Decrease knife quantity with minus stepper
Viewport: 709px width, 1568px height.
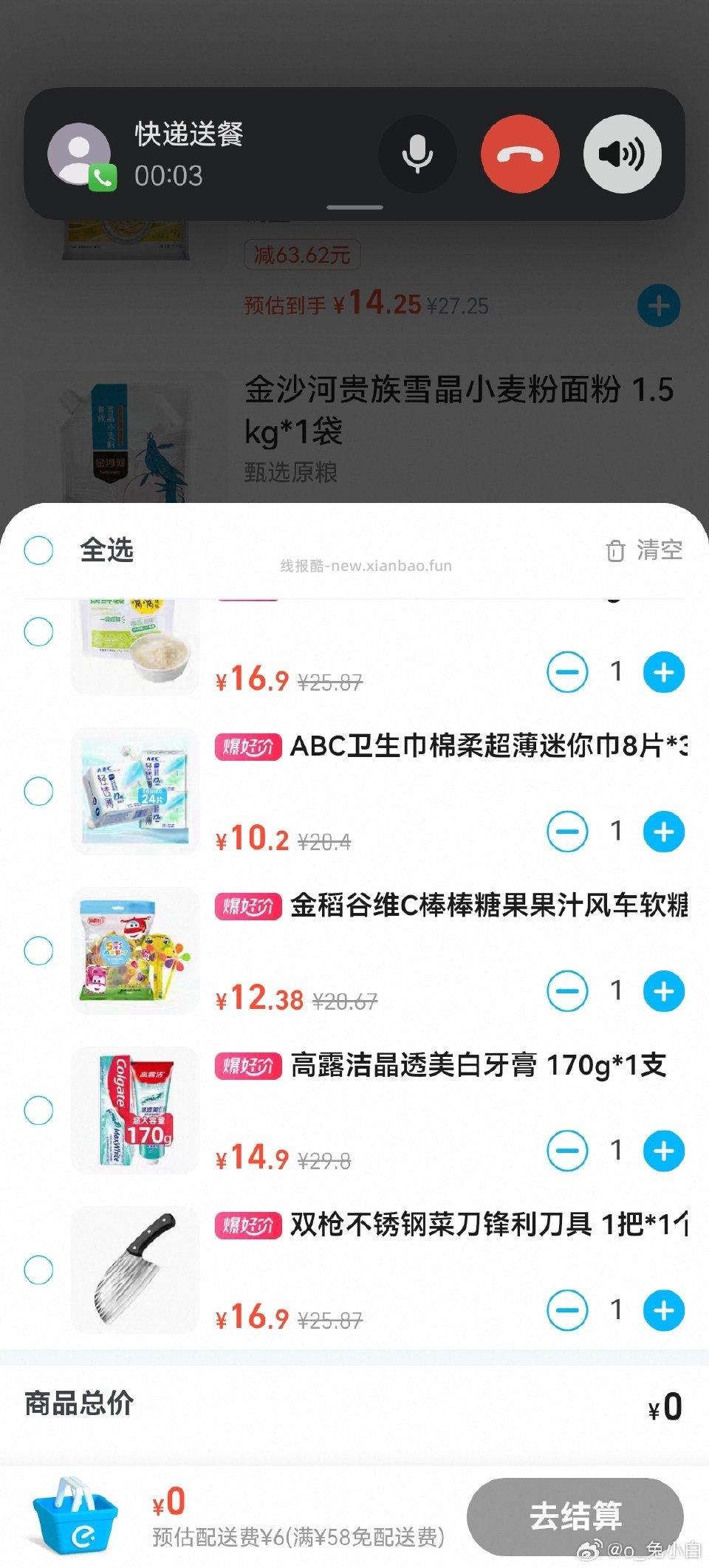(x=567, y=1309)
